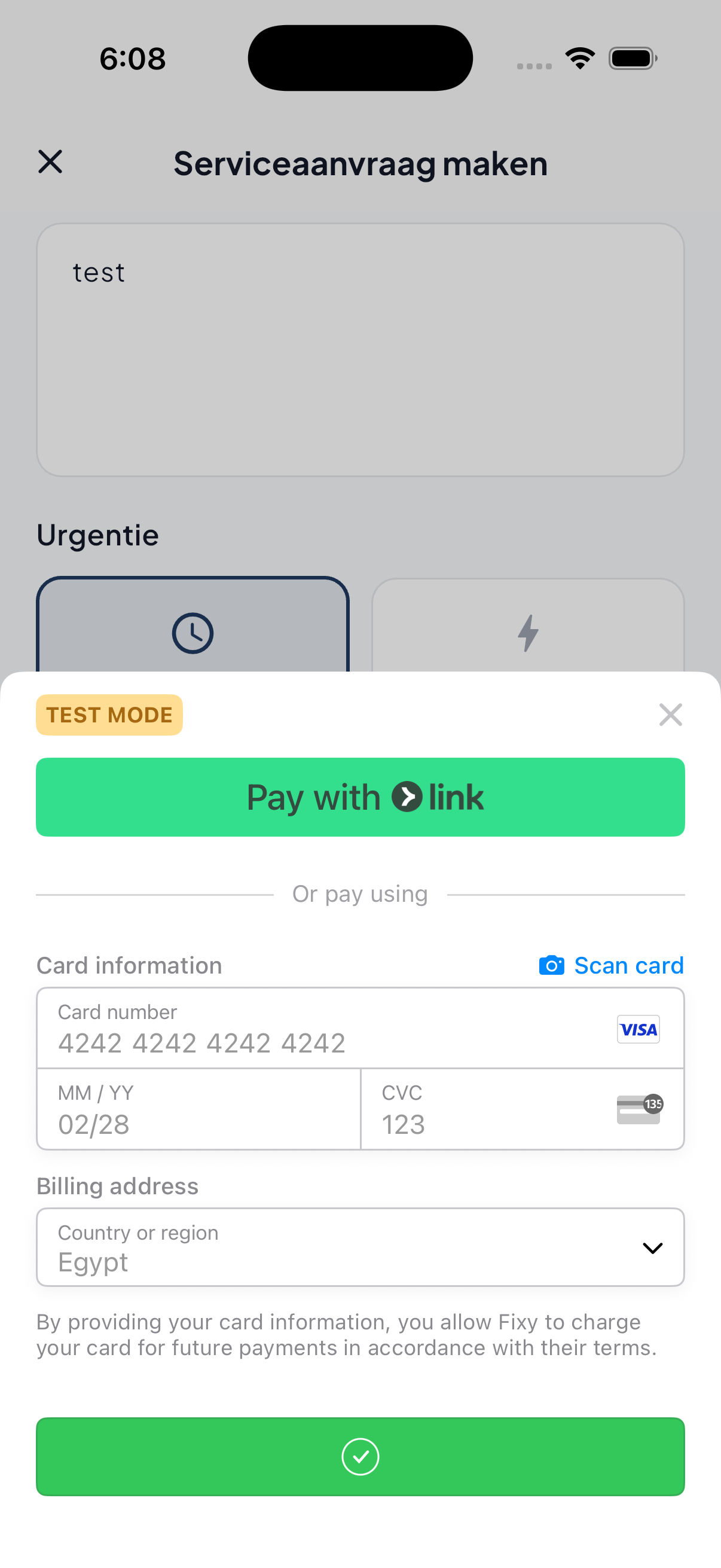Edit the CVC field
This screenshot has height=1568, width=721.
487,1110
